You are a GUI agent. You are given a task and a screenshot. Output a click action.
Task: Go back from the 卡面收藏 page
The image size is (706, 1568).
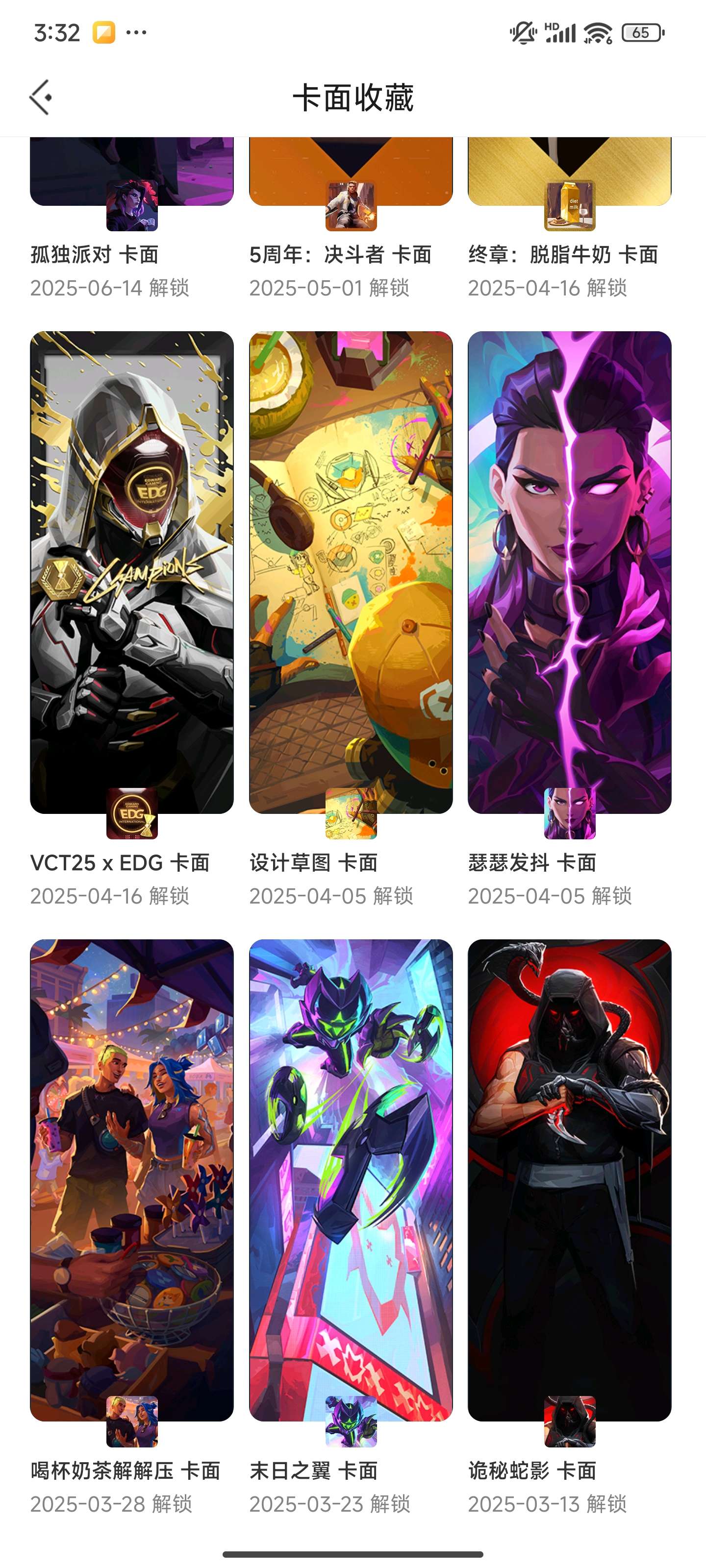(x=41, y=98)
